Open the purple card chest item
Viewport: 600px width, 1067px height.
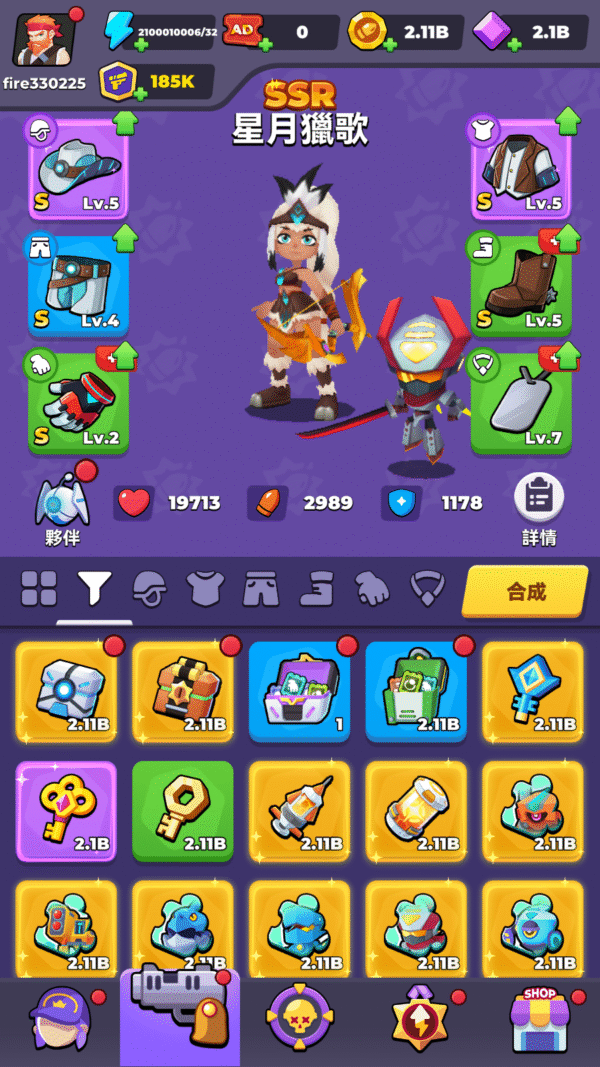299,692
